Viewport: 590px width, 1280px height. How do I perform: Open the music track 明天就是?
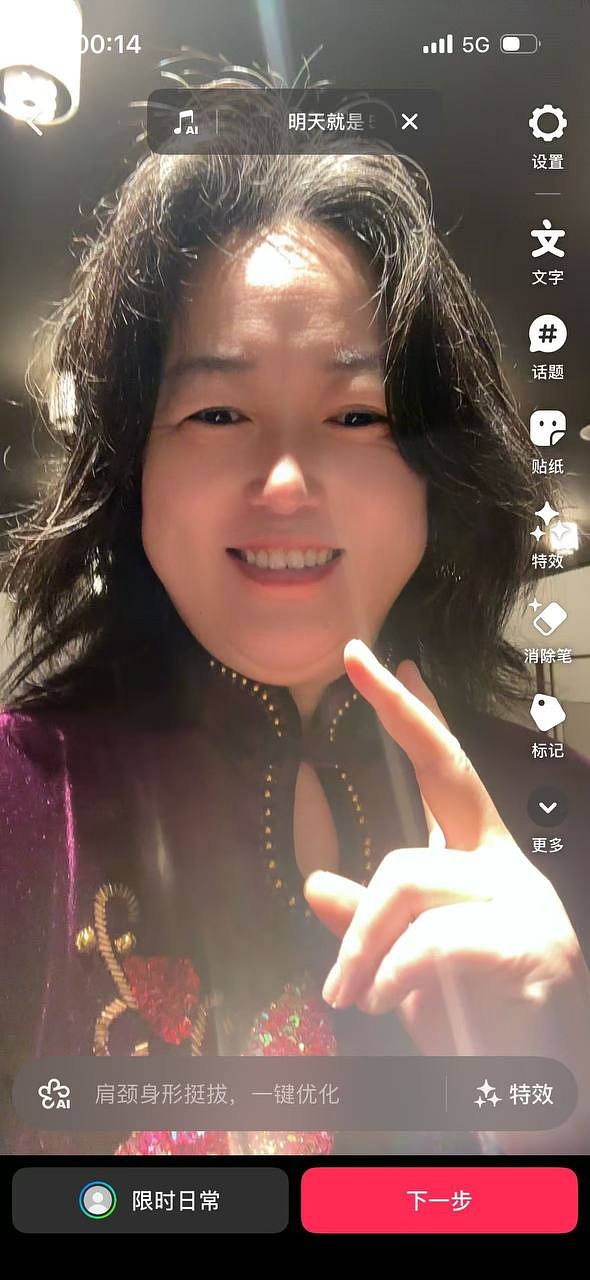326,122
